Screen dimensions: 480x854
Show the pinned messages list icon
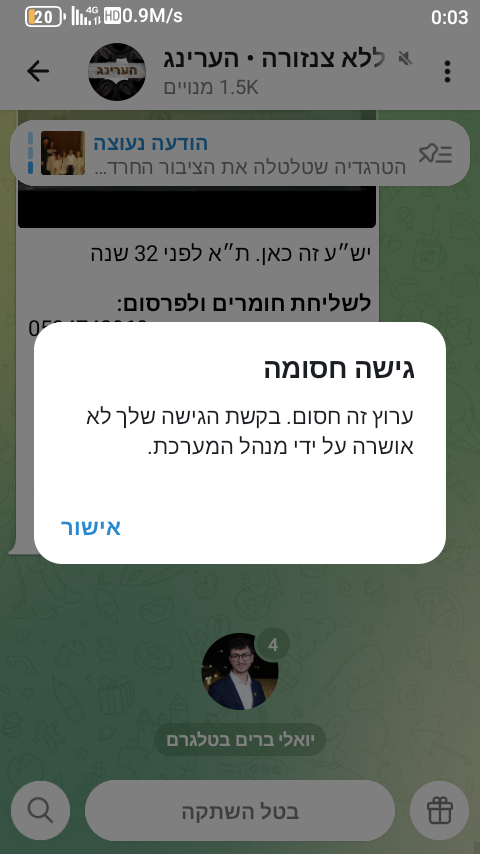tap(435, 154)
